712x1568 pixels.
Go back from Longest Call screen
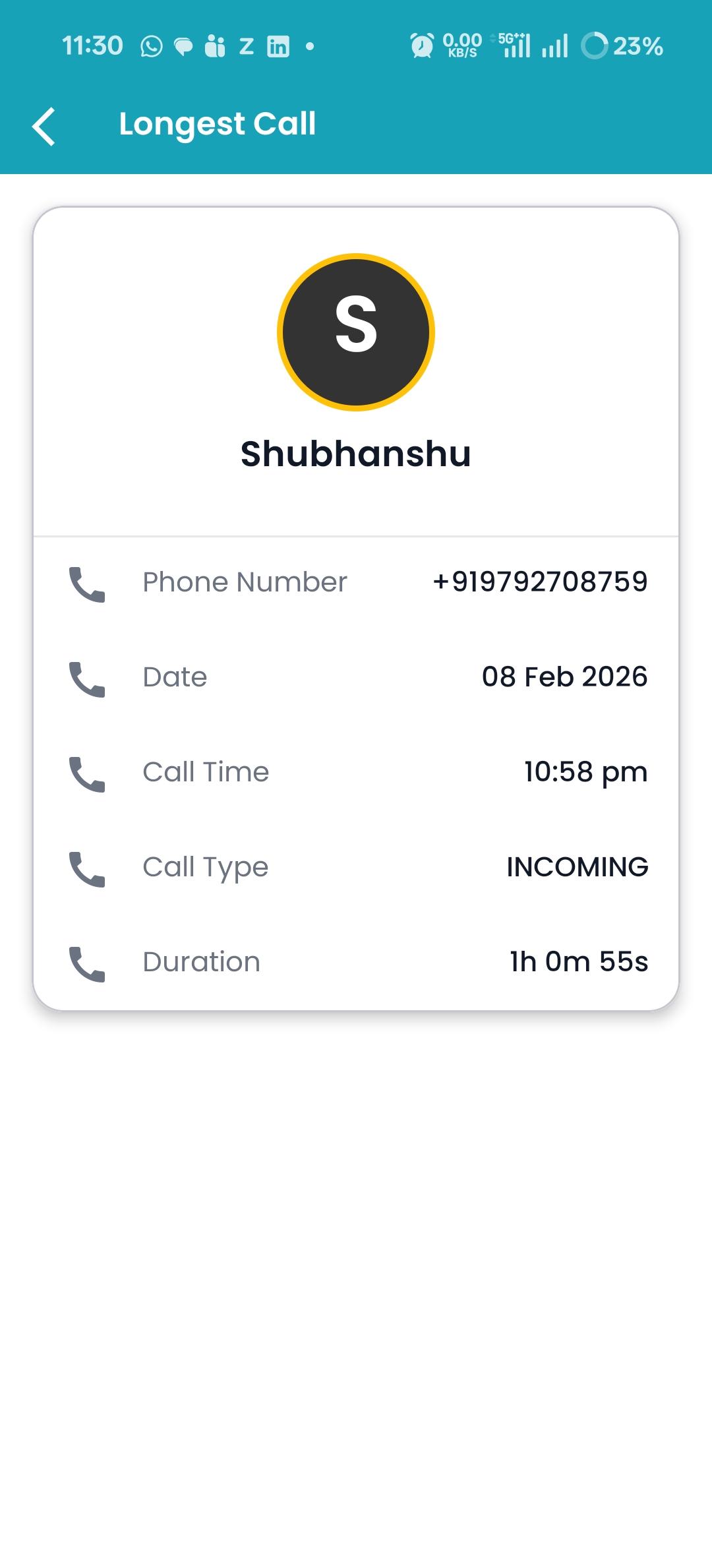point(44,125)
